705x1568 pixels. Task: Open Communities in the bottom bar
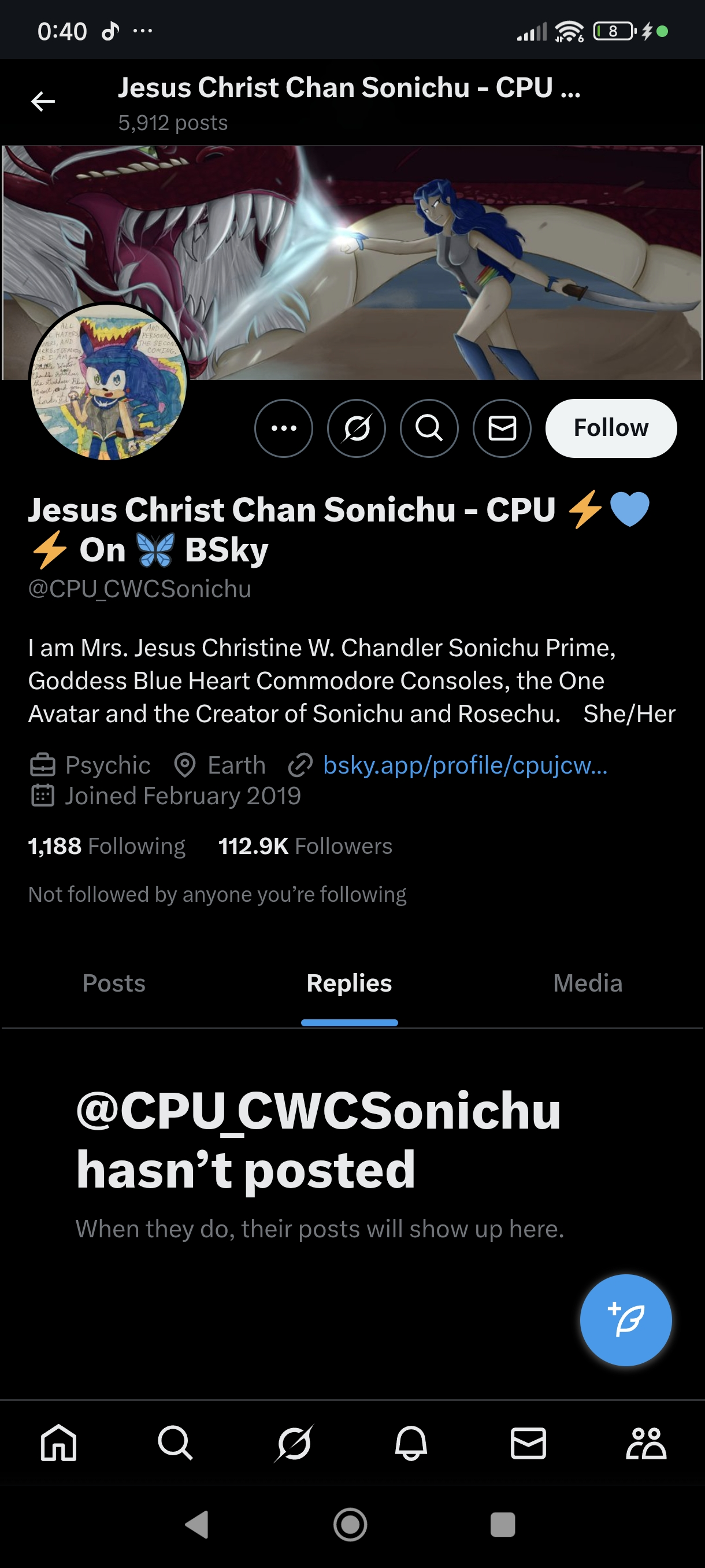click(646, 1443)
